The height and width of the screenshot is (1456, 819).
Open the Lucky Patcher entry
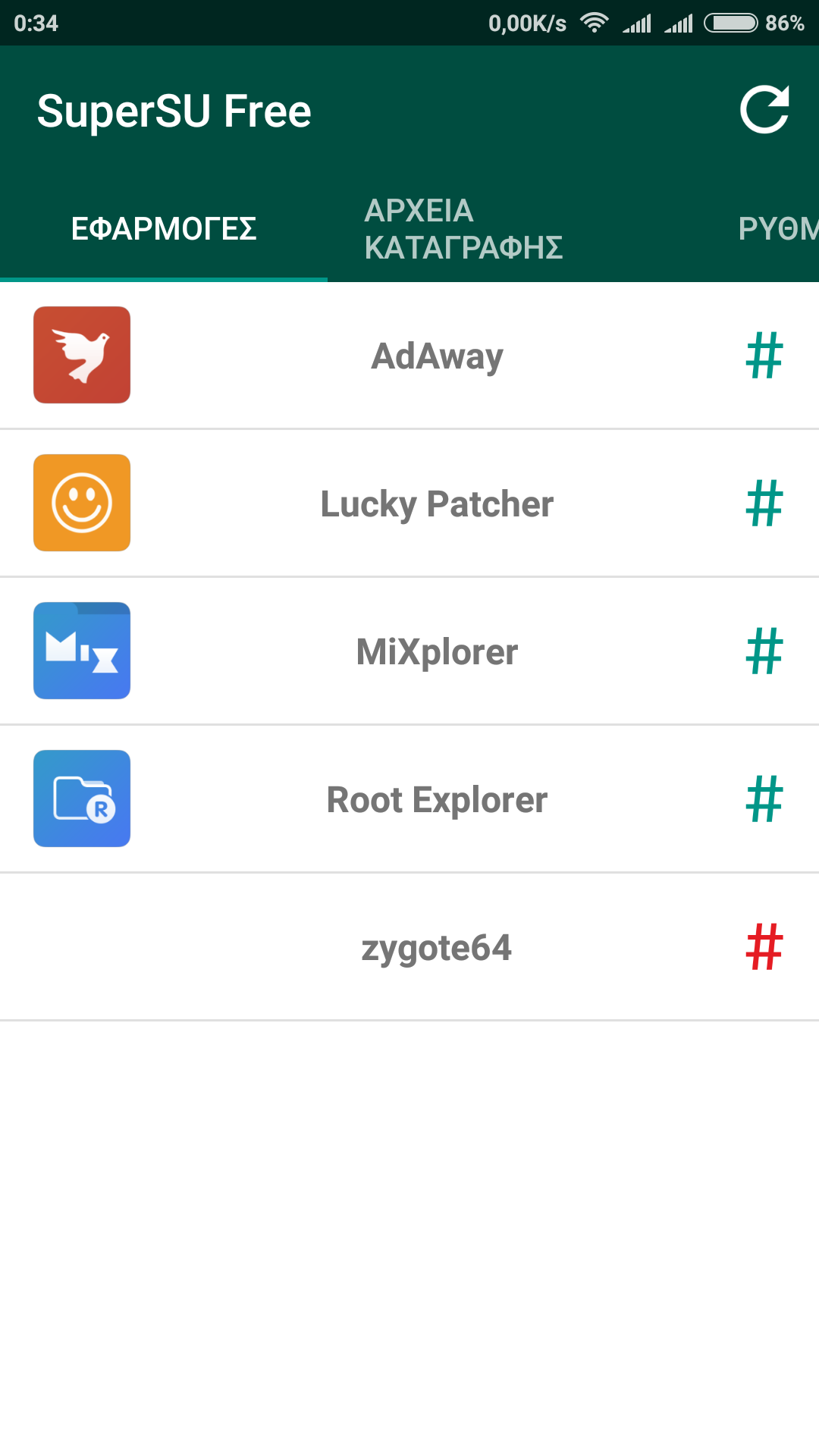coord(437,504)
